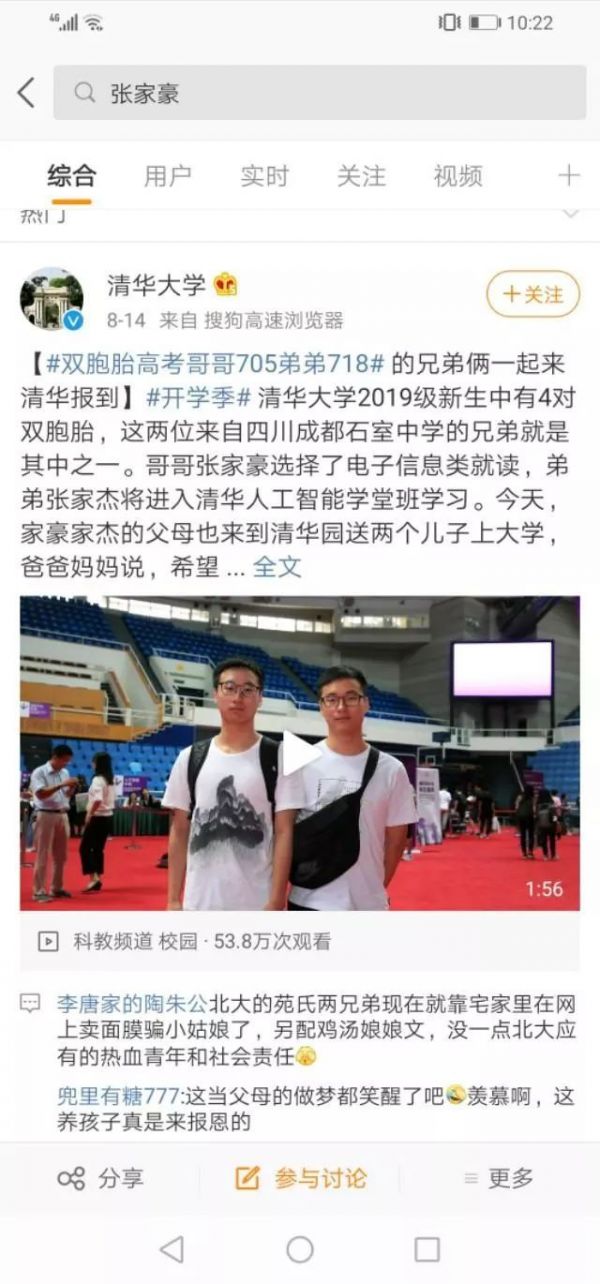Go back using the top arrow

pos(27,93)
